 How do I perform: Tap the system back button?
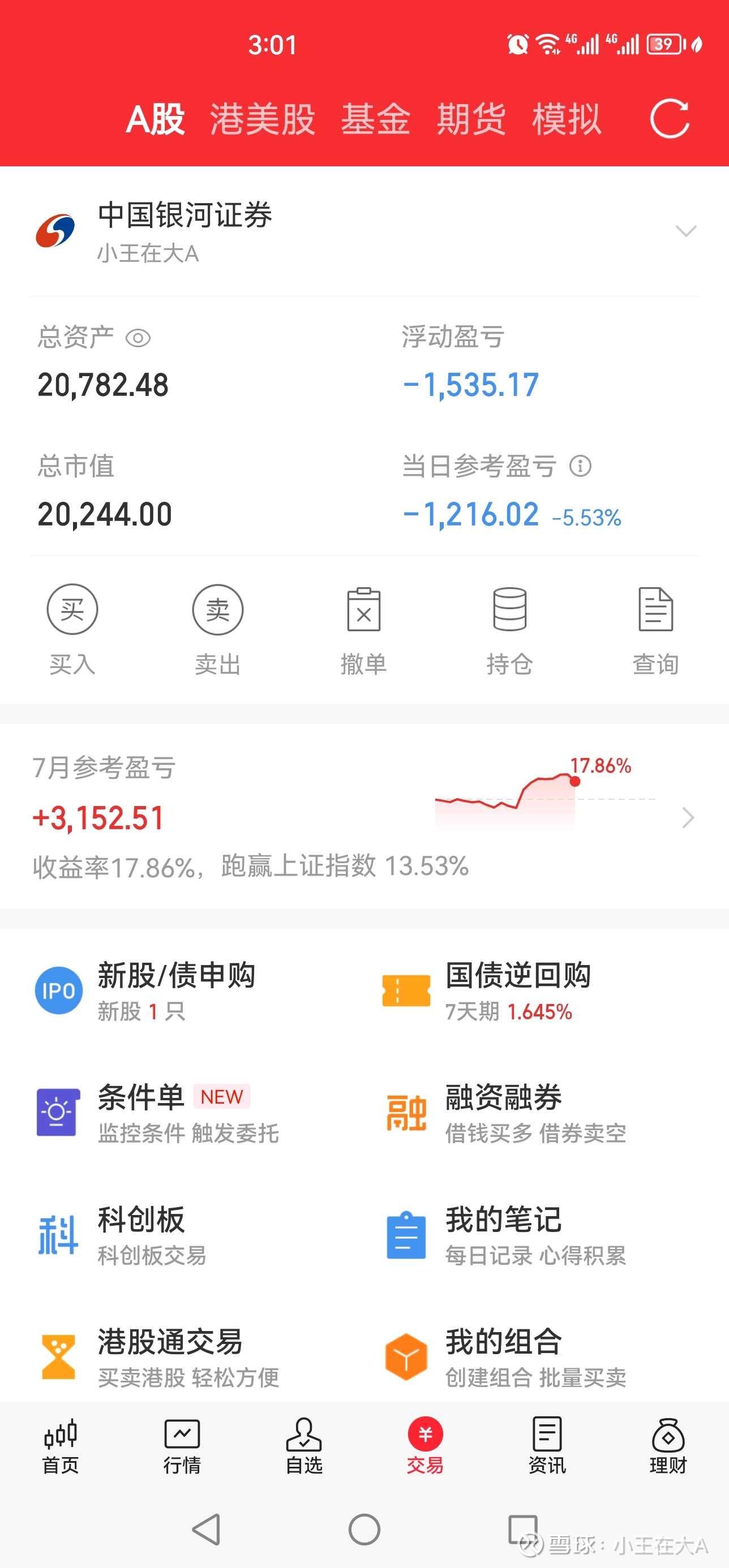point(207,1528)
